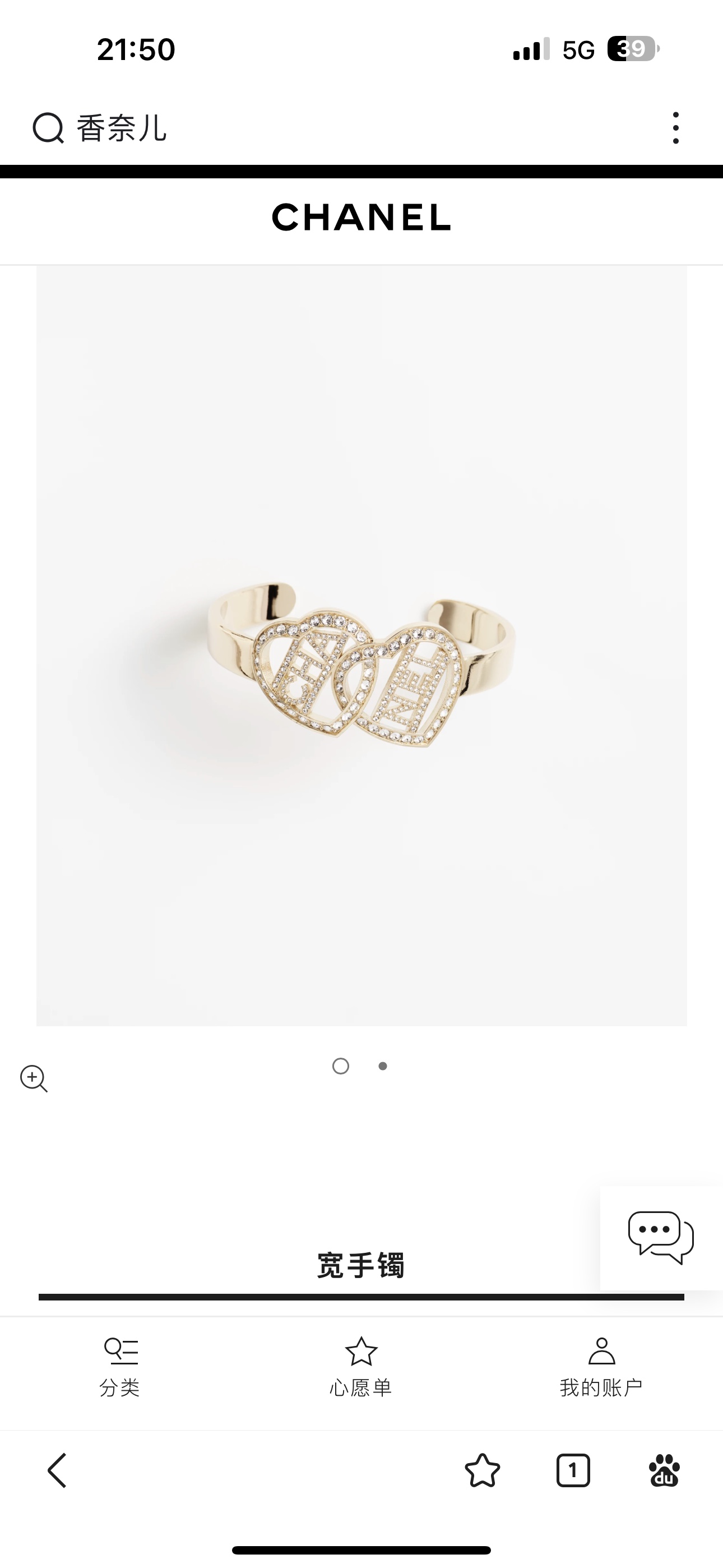Screen dimensions: 723x1568
Task: Go back with the browser arrow
Action: coord(57,1470)
